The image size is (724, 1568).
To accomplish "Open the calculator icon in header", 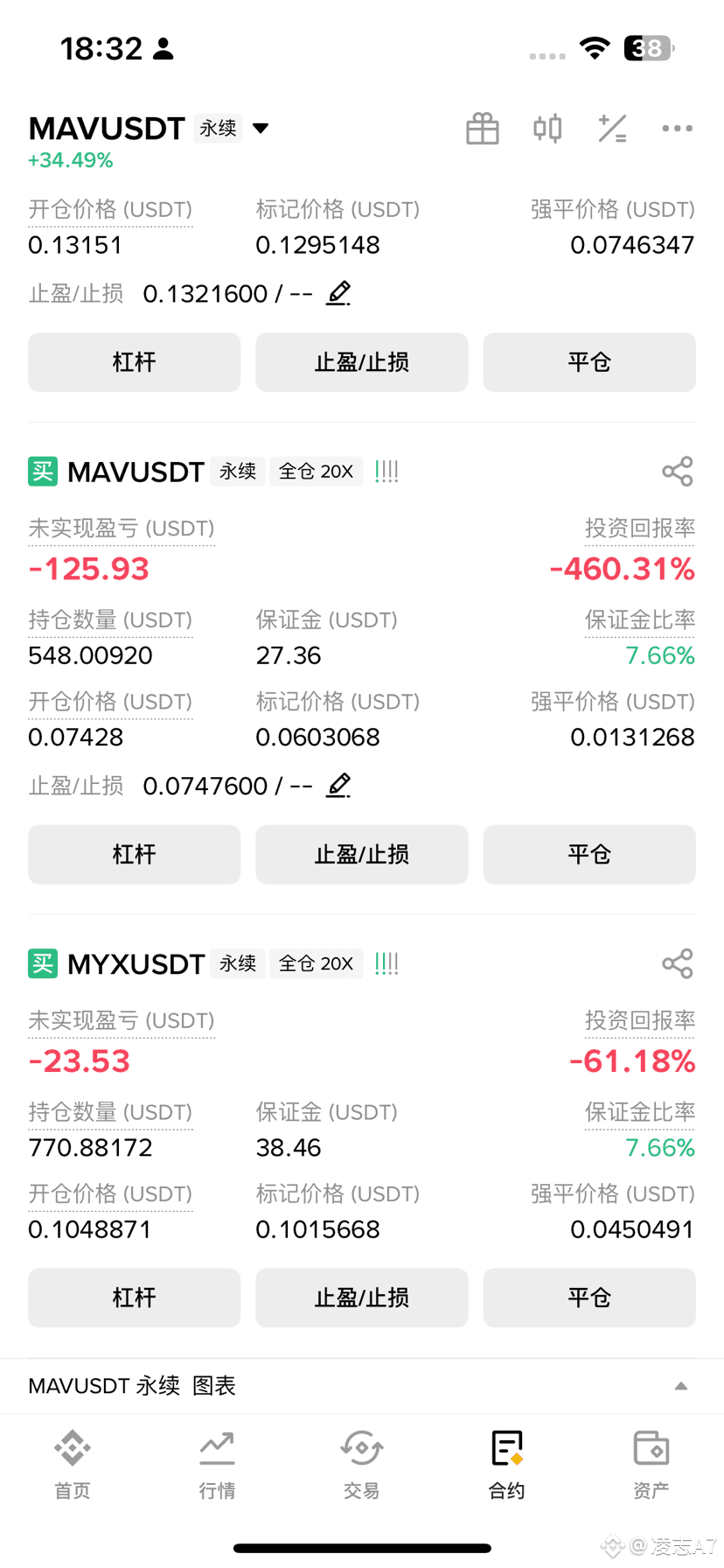I will 612,129.
